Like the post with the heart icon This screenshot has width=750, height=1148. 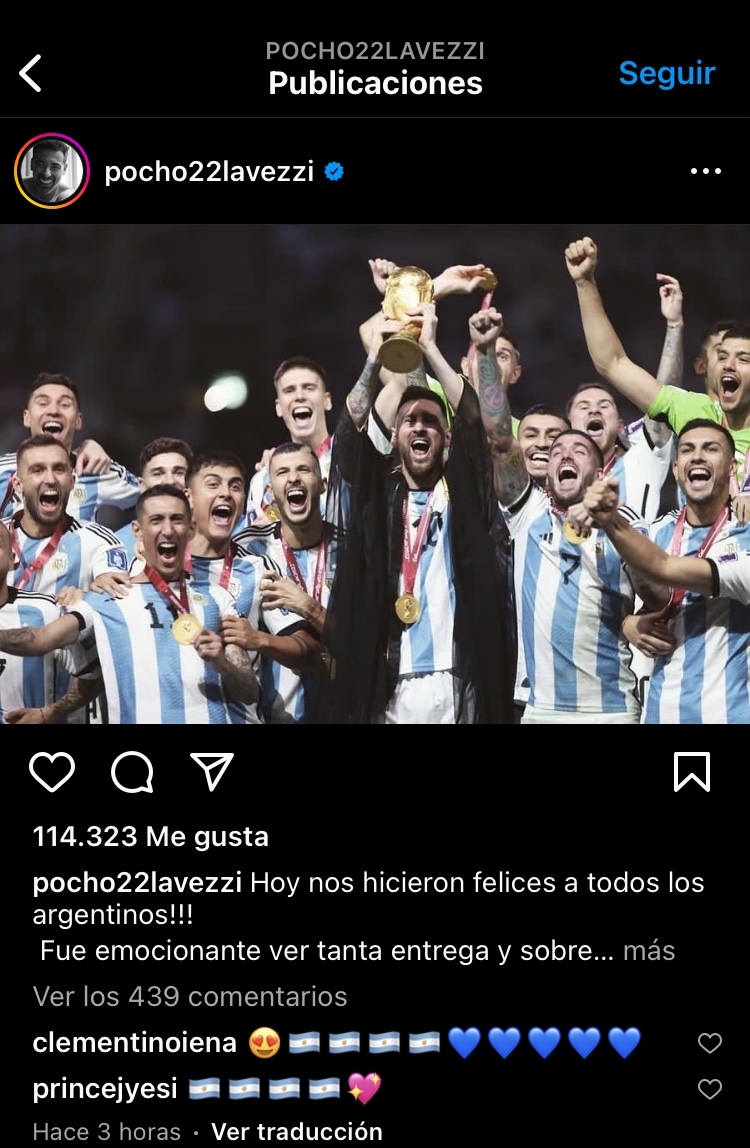click(52, 772)
